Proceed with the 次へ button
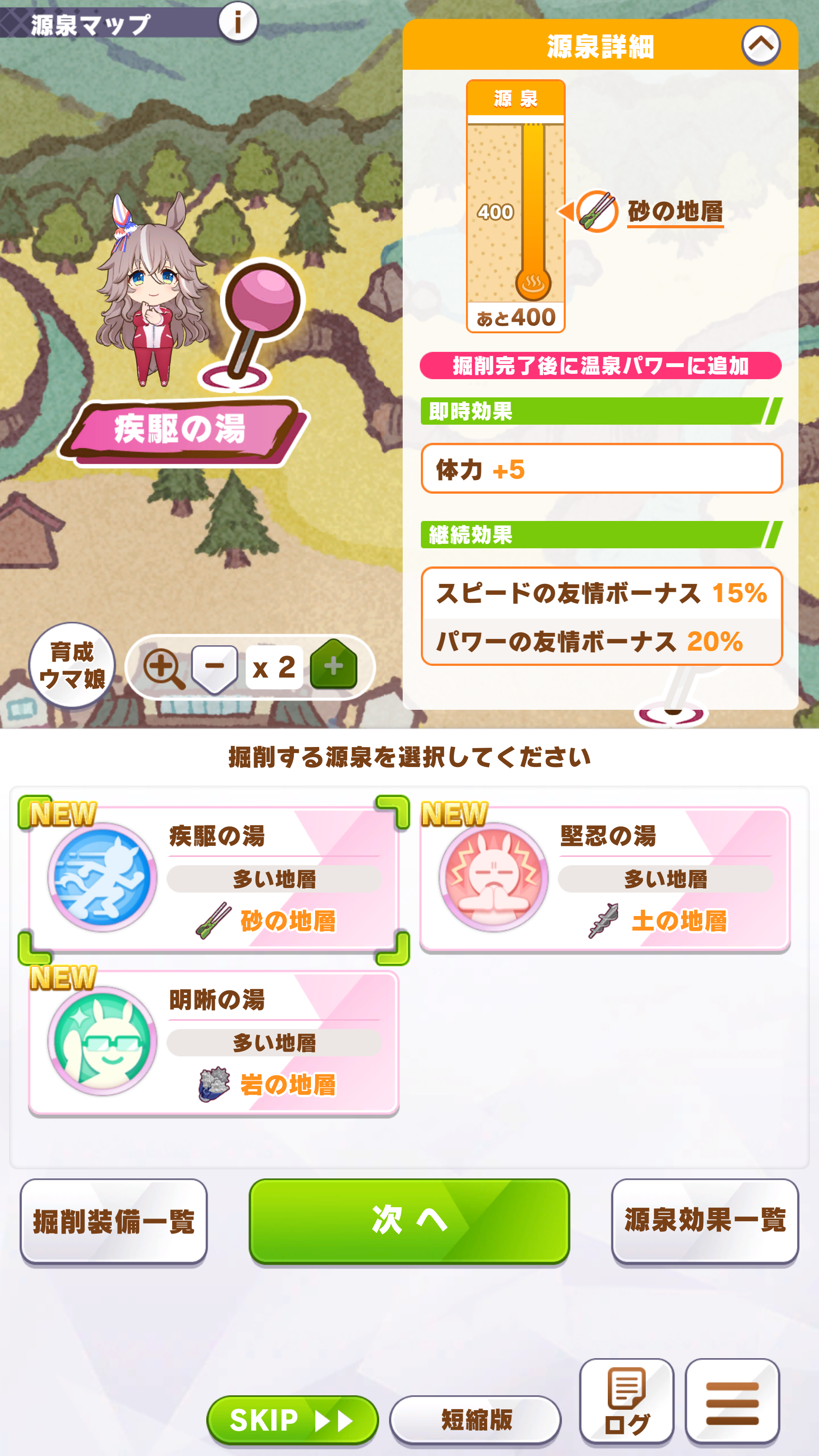Image resolution: width=819 pixels, height=1456 pixels. click(x=409, y=1221)
